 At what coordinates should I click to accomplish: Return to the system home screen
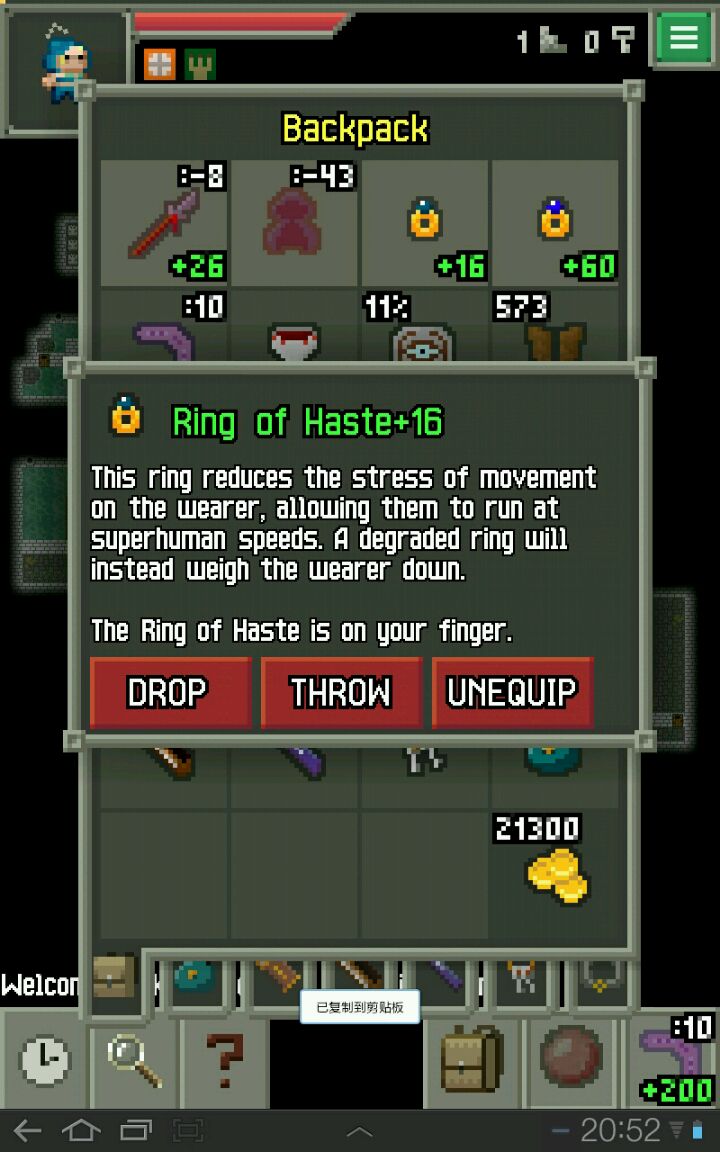pos(81,1131)
